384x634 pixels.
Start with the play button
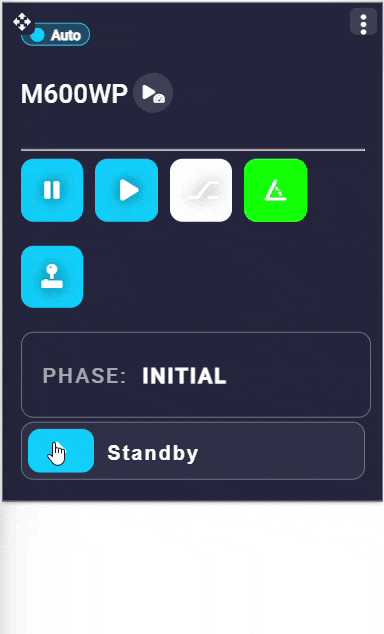point(127,190)
